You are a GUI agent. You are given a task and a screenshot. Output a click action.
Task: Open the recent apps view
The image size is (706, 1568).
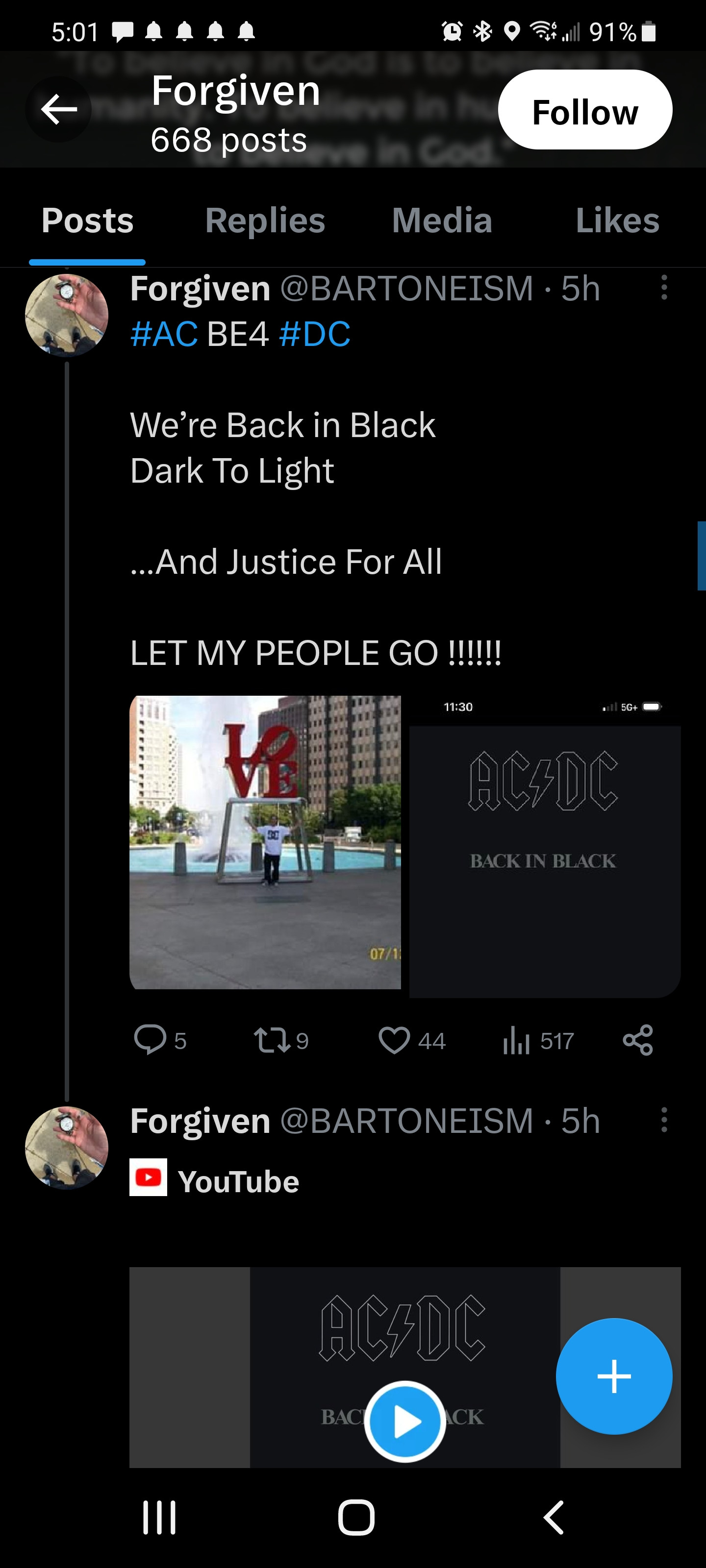(x=160, y=1517)
